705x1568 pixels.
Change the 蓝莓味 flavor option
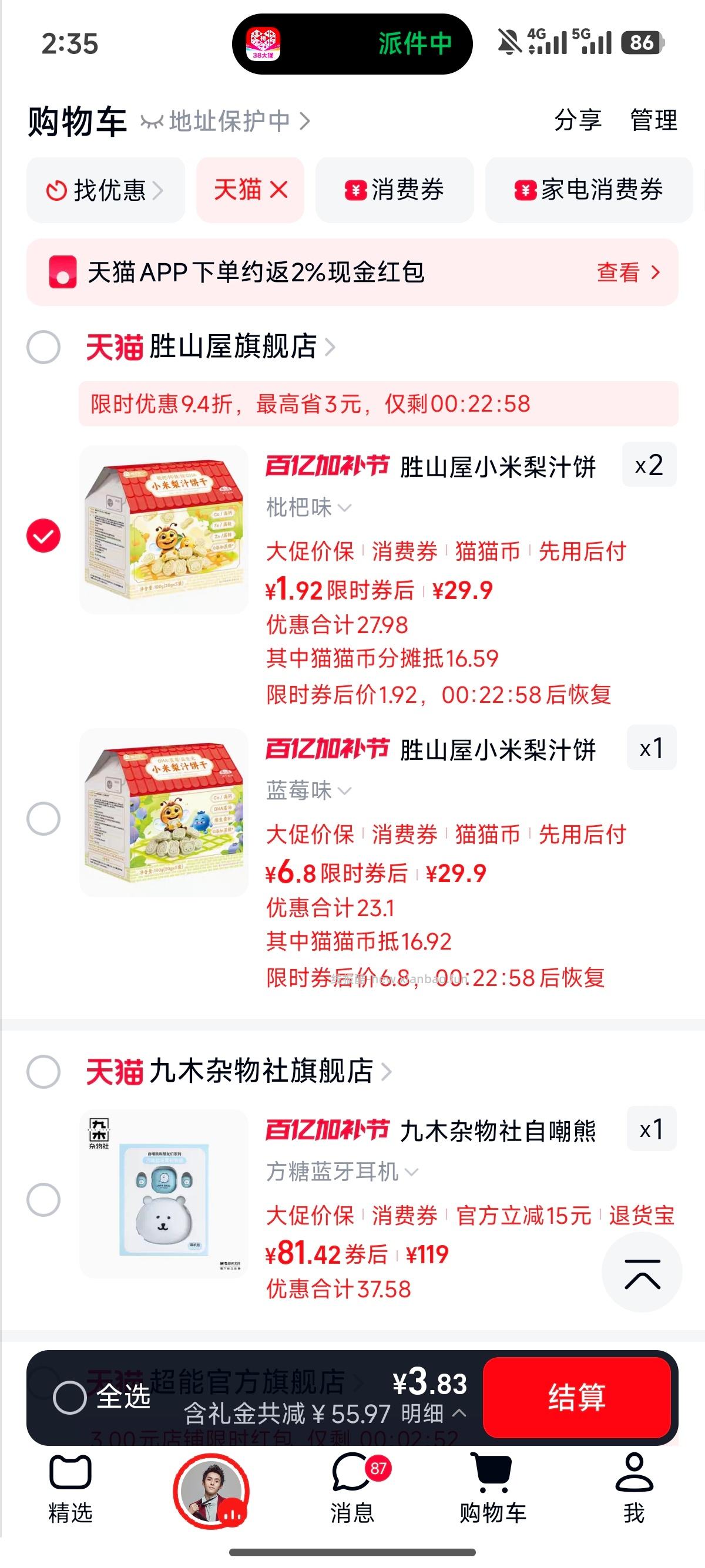point(308,790)
